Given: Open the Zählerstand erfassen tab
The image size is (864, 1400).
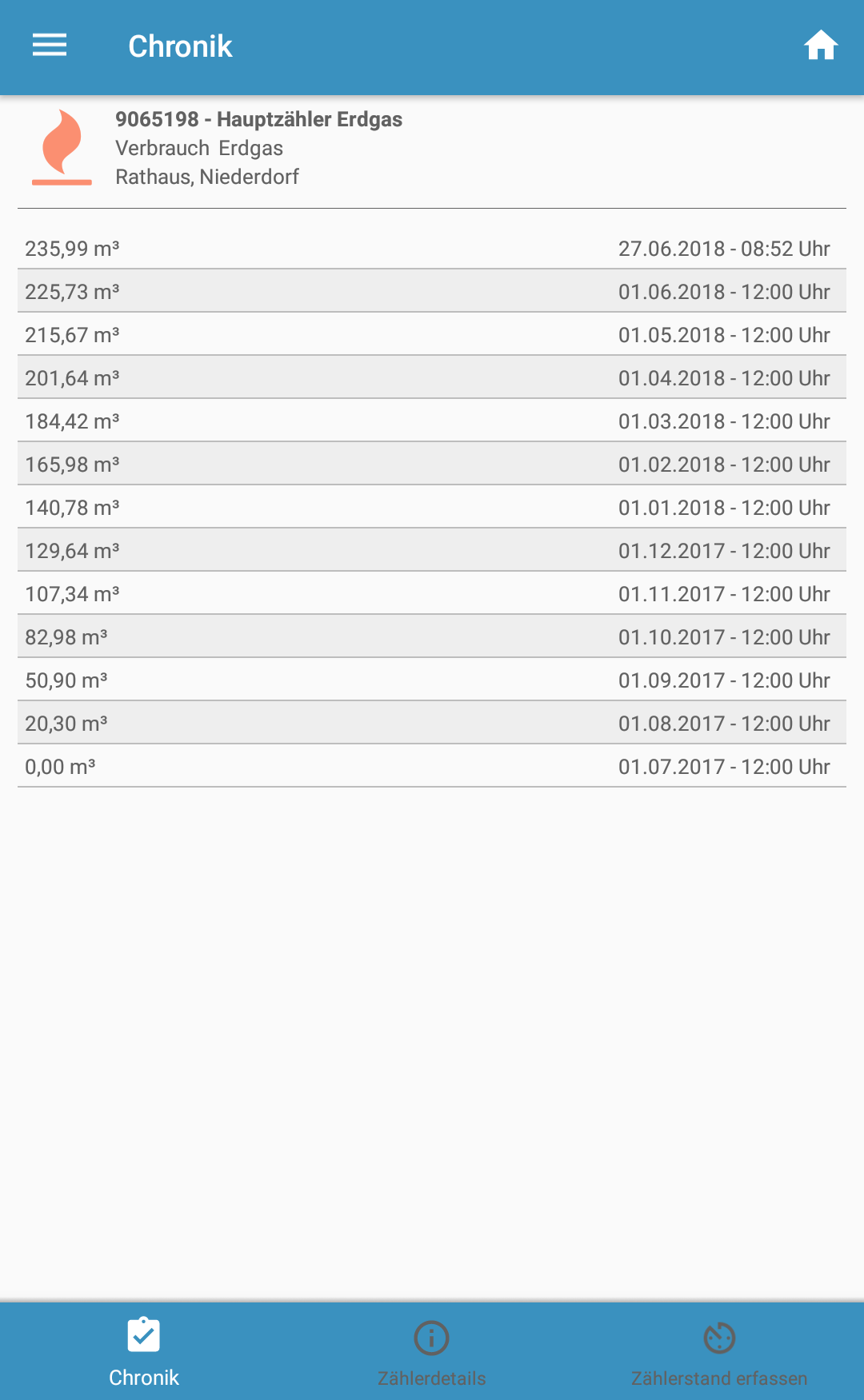Looking at the screenshot, I should click(718, 1352).
